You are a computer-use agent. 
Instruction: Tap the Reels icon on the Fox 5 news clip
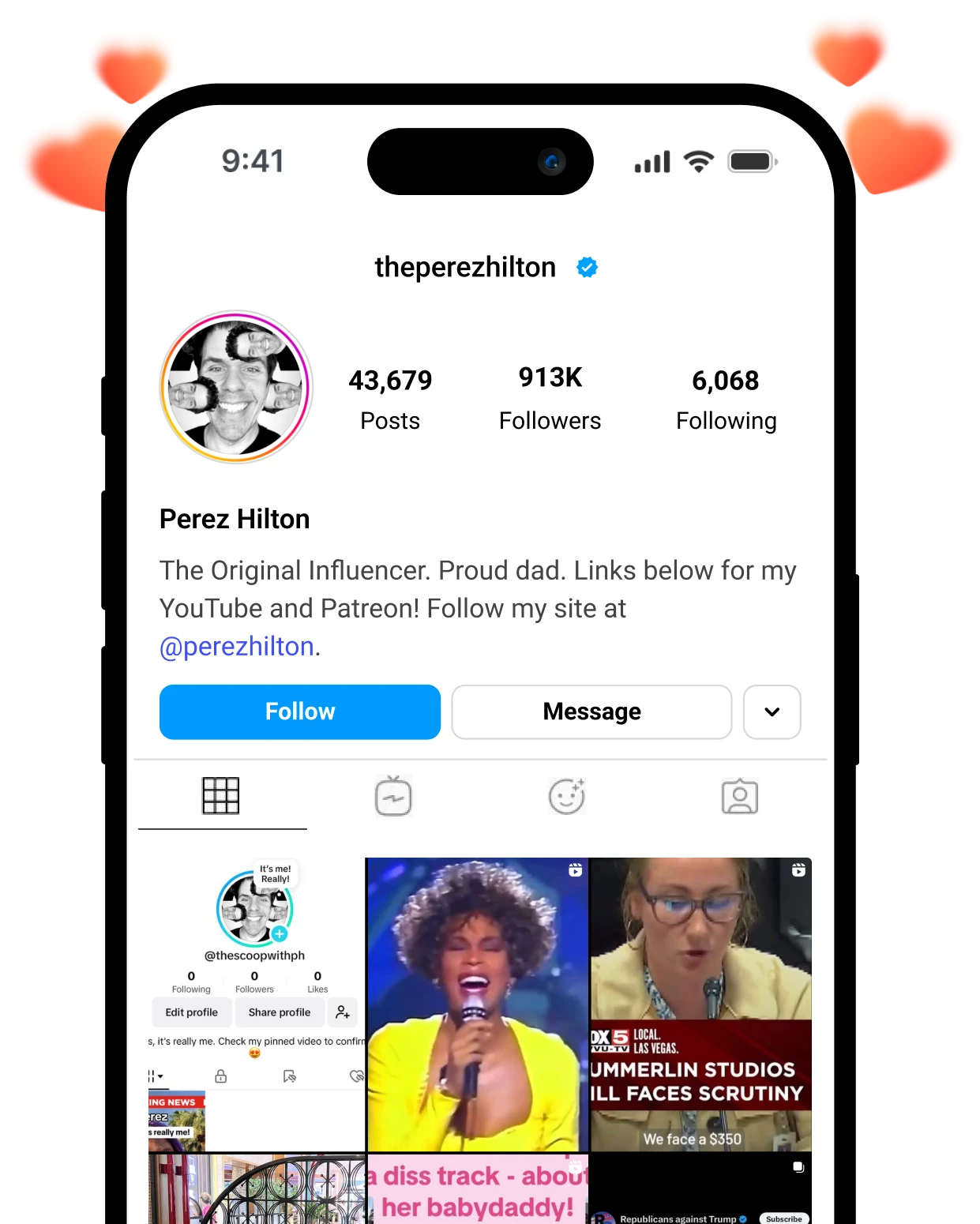click(x=798, y=870)
